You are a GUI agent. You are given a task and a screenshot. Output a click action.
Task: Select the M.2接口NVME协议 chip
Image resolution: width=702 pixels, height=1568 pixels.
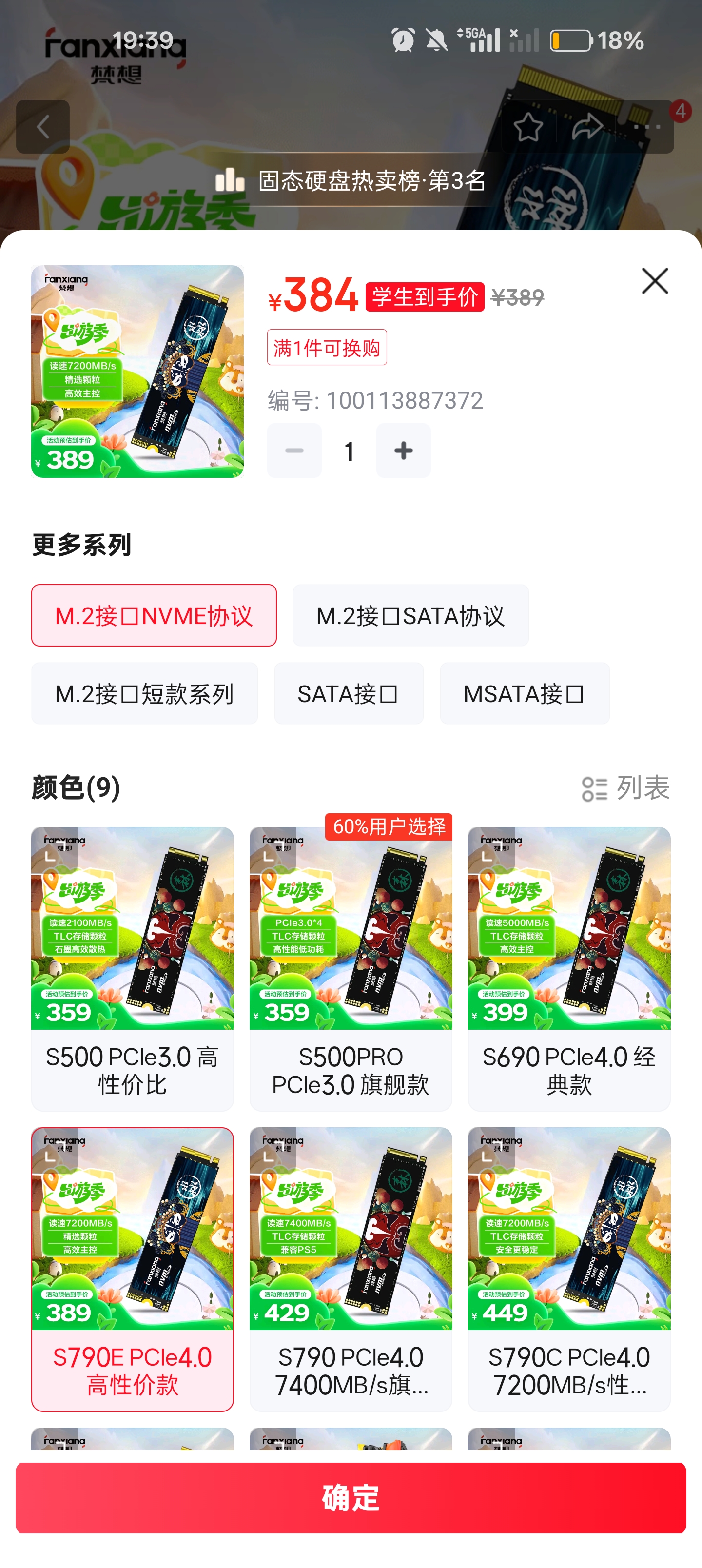(x=154, y=615)
